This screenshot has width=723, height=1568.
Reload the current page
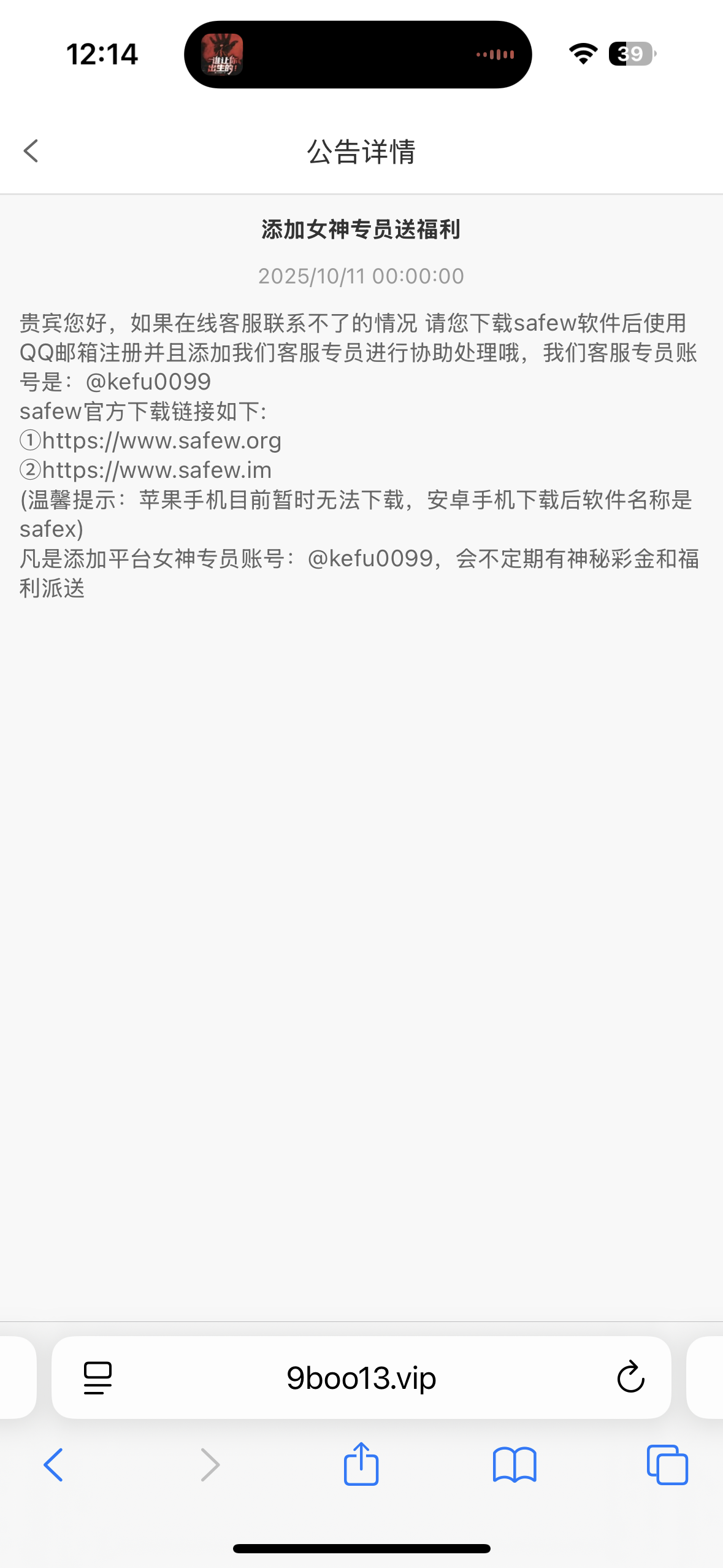[x=630, y=1378]
